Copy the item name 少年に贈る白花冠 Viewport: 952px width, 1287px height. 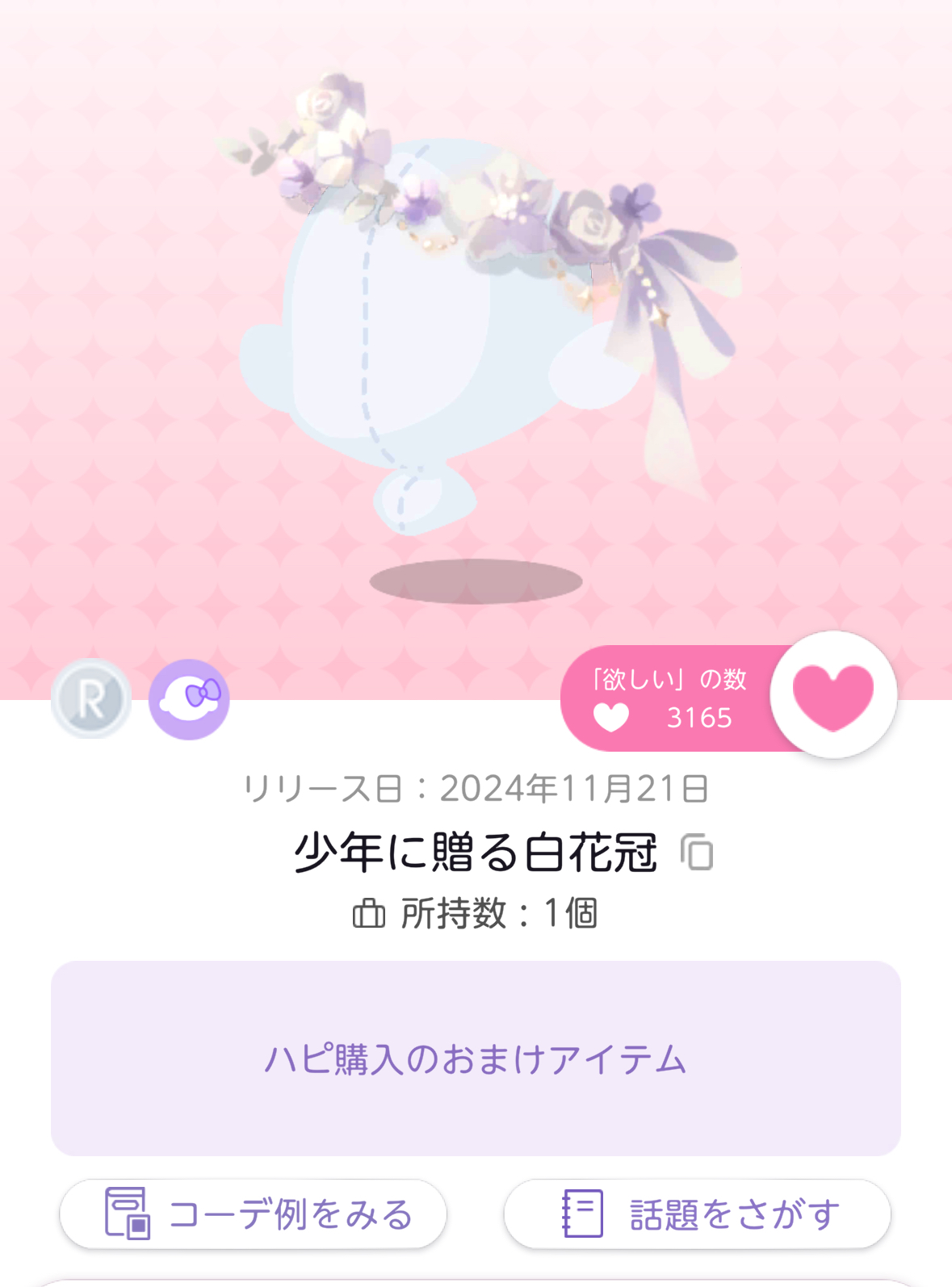click(697, 853)
